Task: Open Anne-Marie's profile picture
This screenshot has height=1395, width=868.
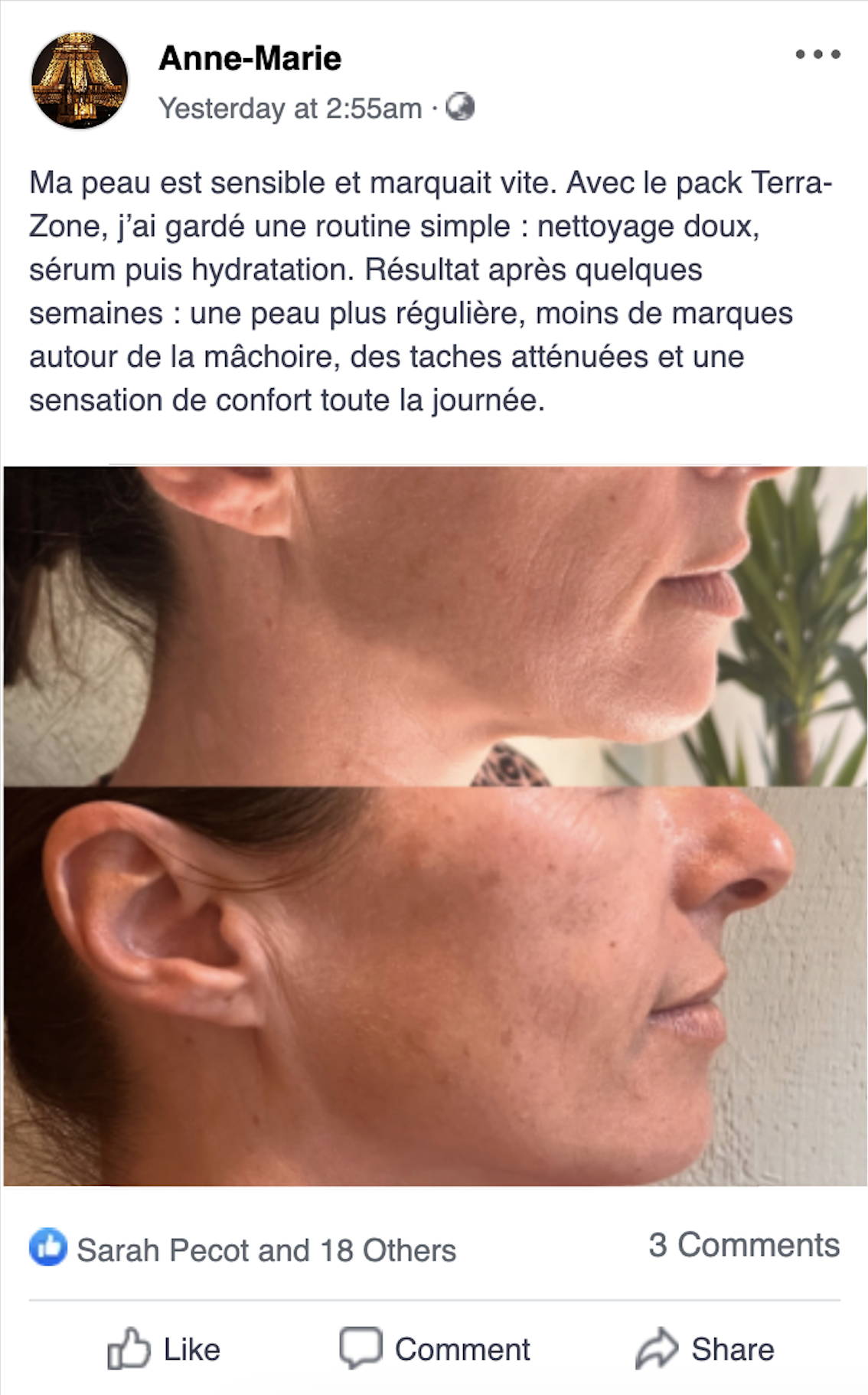Action: (x=79, y=80)
